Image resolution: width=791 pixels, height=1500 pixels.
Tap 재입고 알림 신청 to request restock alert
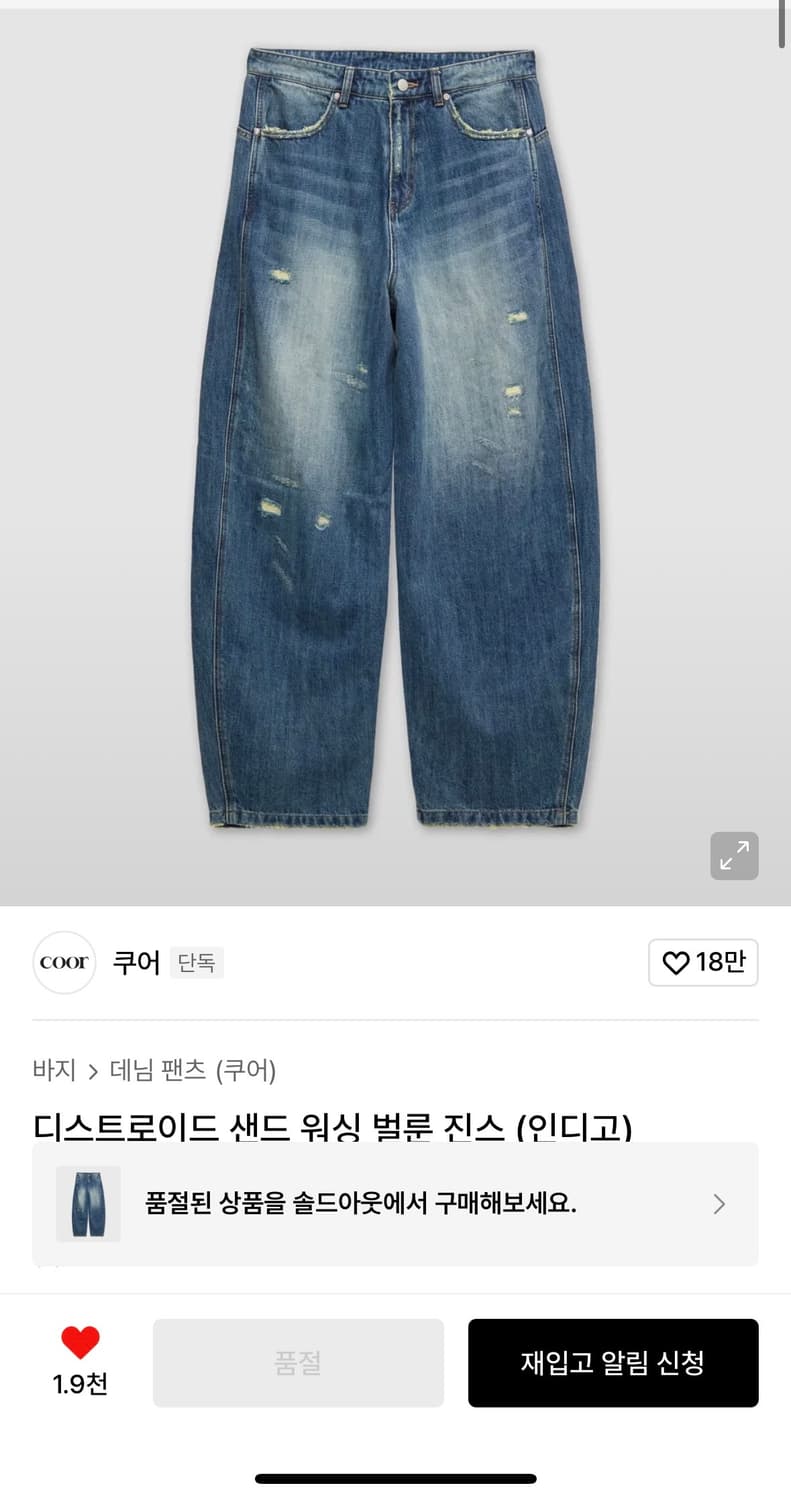pos(613,1362)
